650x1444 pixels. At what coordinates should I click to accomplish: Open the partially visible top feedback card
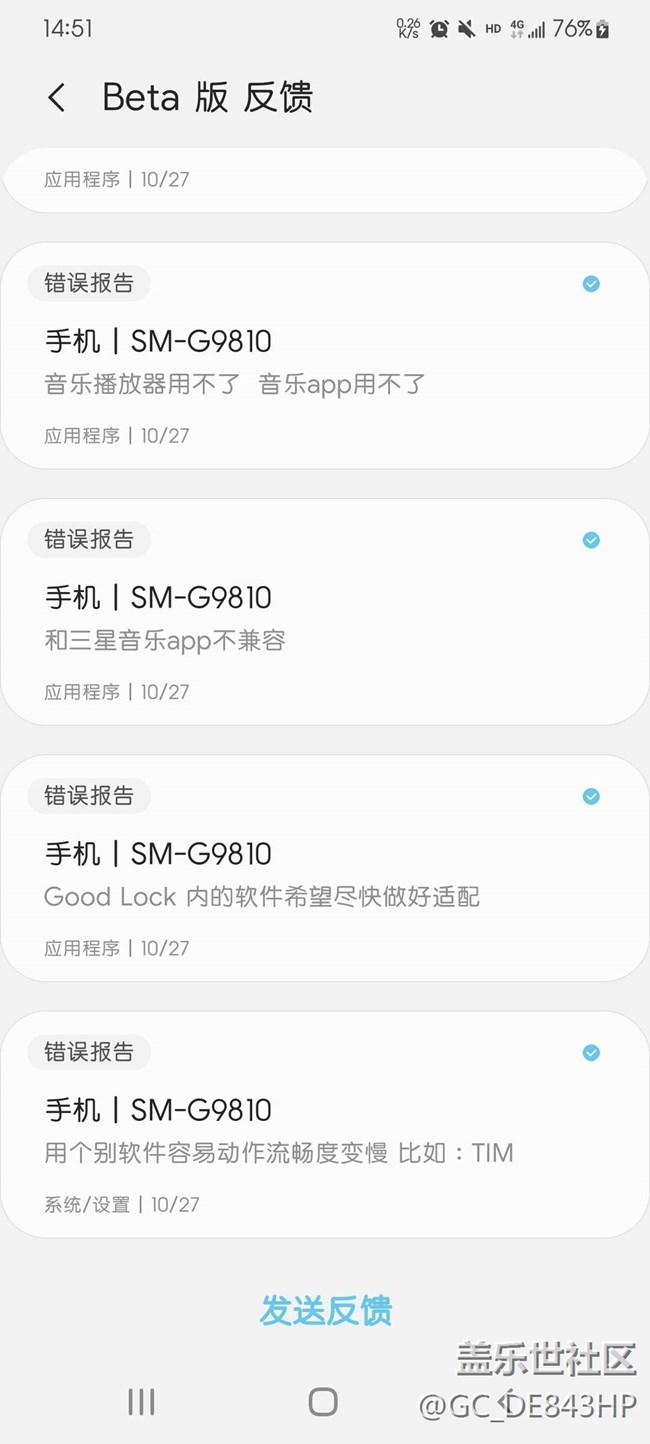[324, 180]
